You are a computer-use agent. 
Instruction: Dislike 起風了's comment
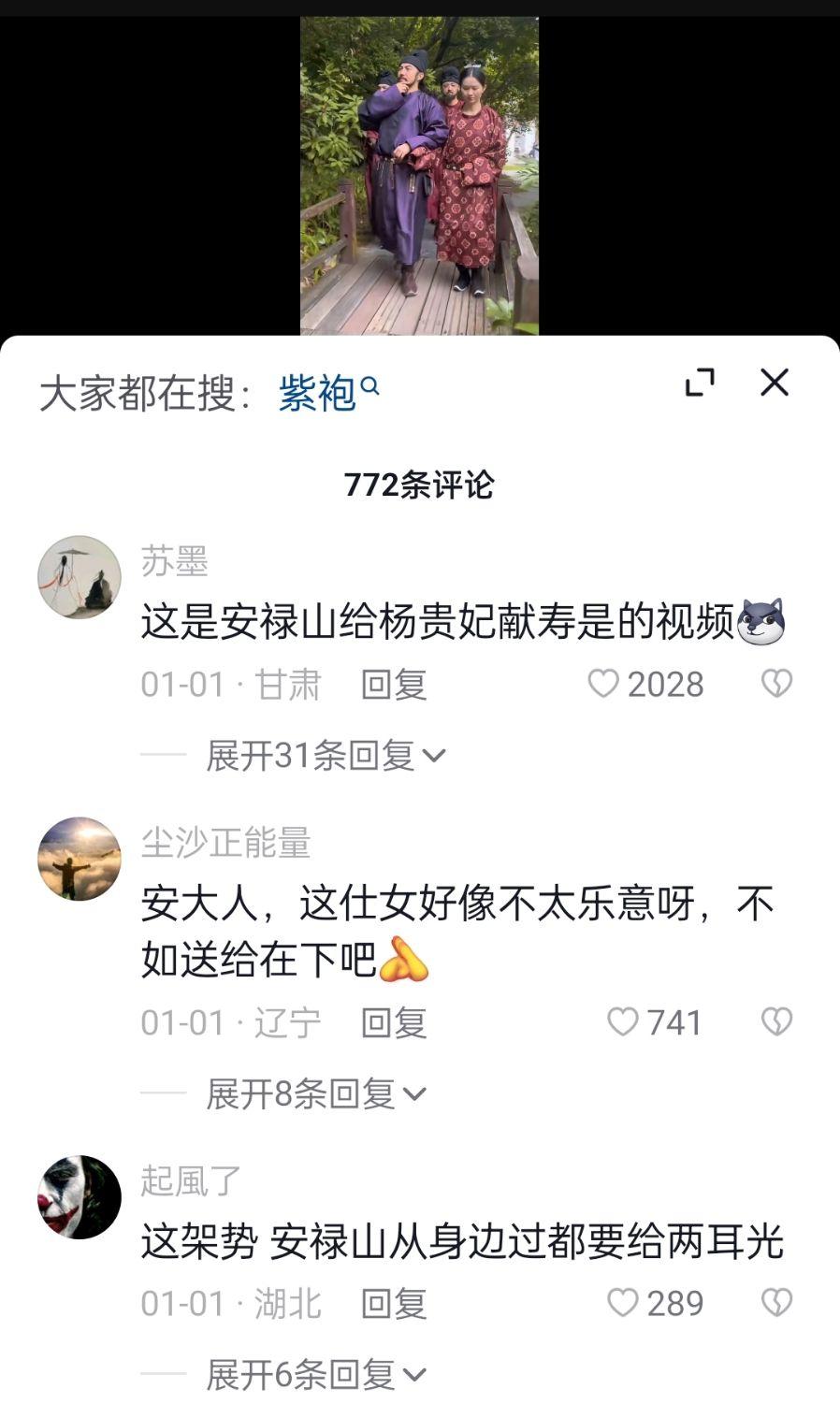tap(776, 1302)
